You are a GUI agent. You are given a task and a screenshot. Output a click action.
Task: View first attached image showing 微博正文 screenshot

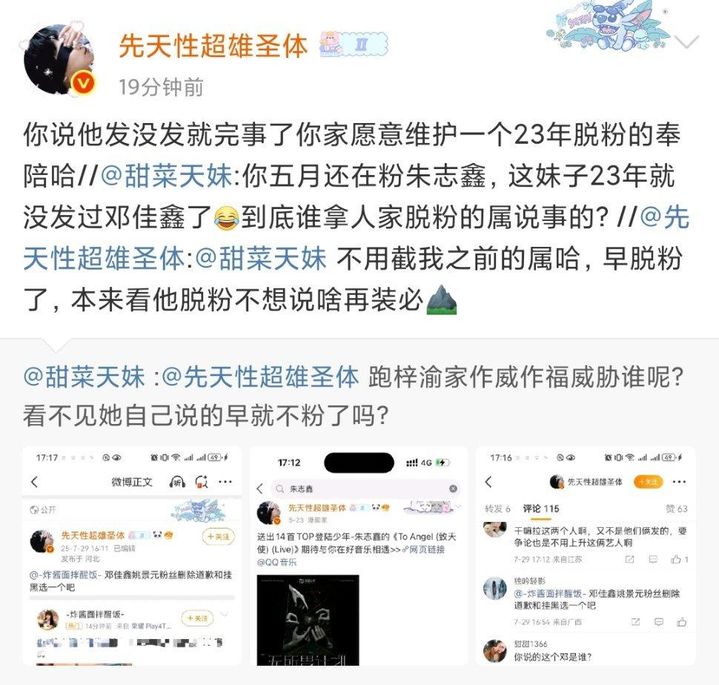[133, 555]
